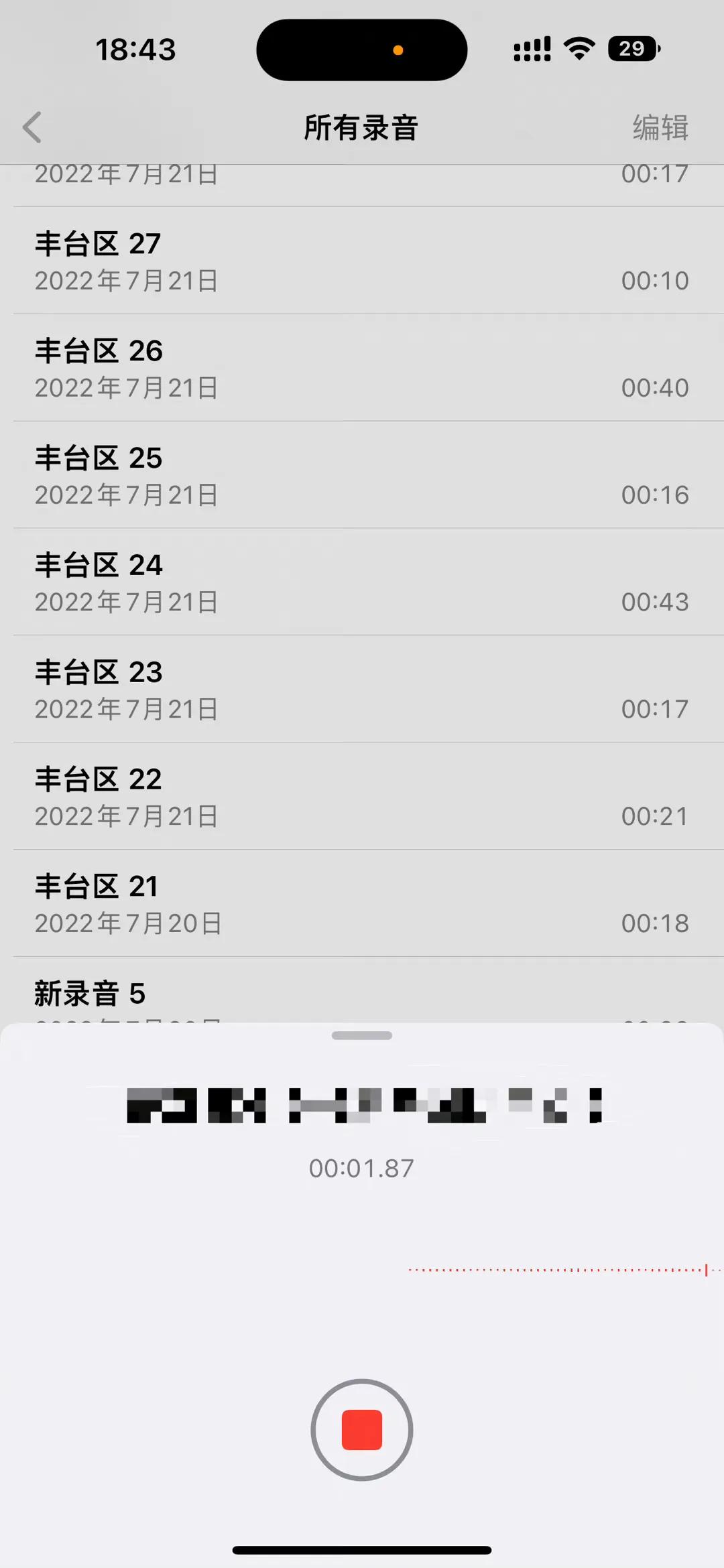
Task: Collapse the recording panel via its handle
Action: point(361,1035)
